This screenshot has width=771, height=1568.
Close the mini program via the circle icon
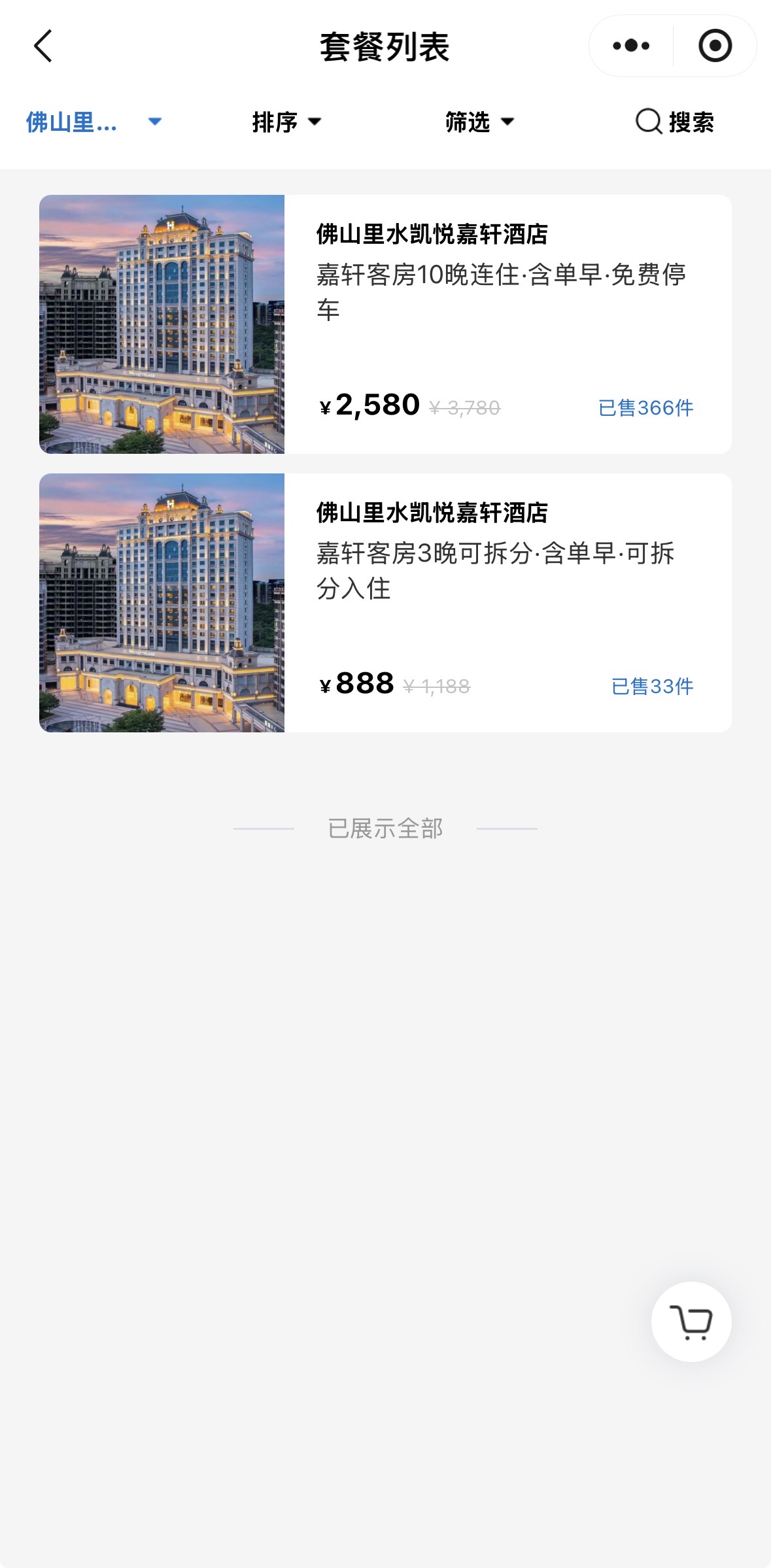(715, 46)
